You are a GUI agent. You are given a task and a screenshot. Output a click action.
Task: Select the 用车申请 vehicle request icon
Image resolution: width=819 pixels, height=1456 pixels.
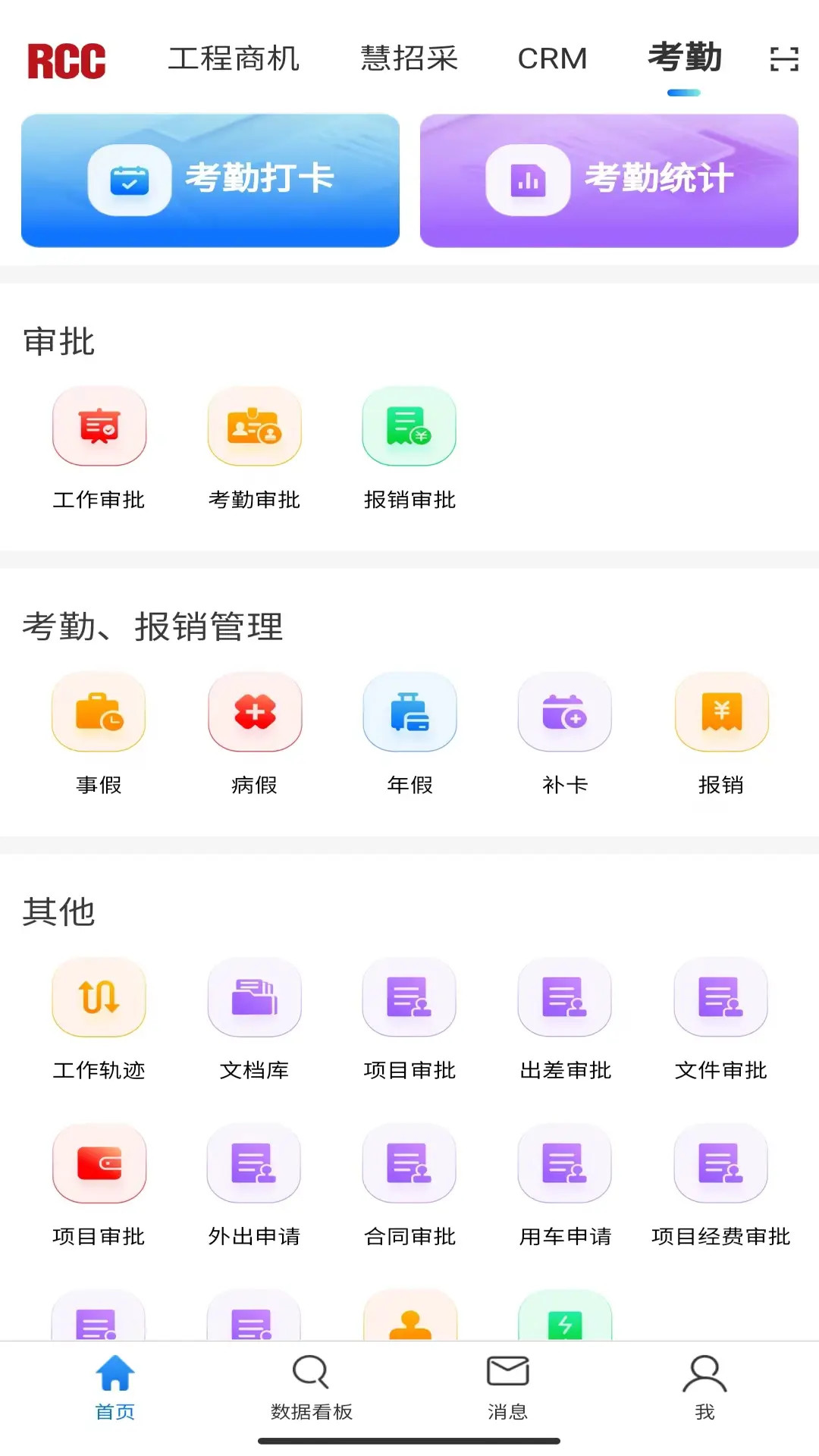point(565,1163)
